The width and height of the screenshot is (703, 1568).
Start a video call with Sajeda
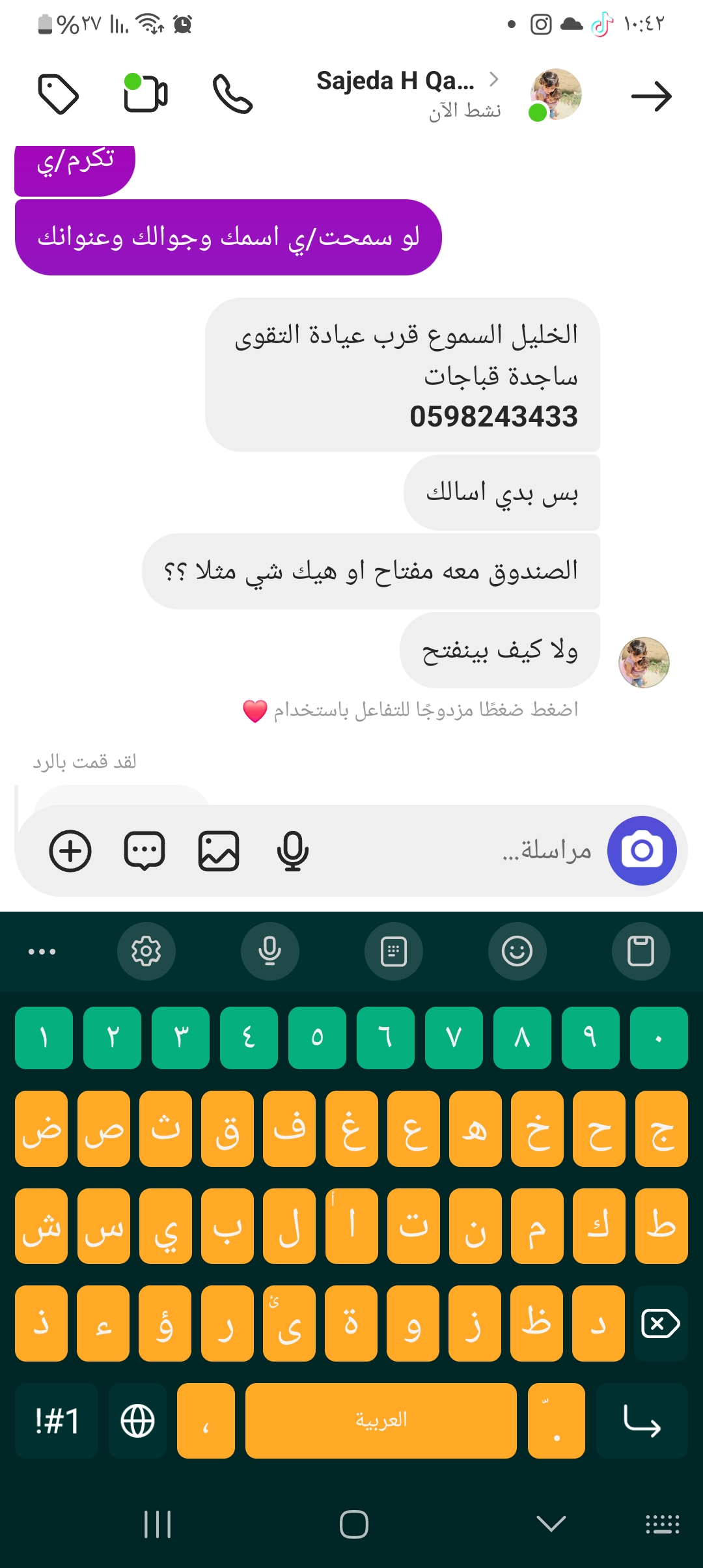pos(146,94)
